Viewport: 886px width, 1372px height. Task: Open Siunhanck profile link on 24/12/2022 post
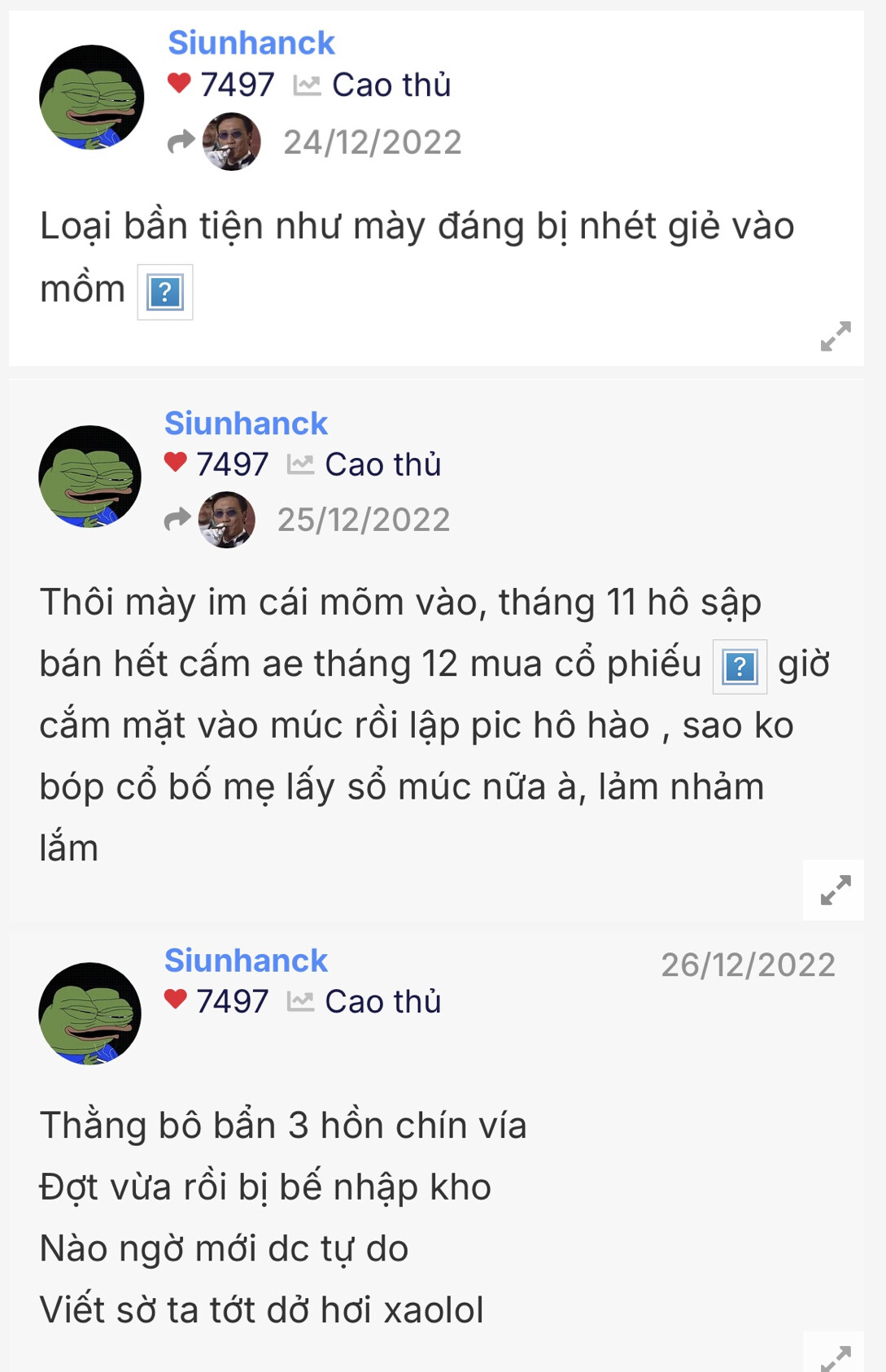click(x=251, y=43)
